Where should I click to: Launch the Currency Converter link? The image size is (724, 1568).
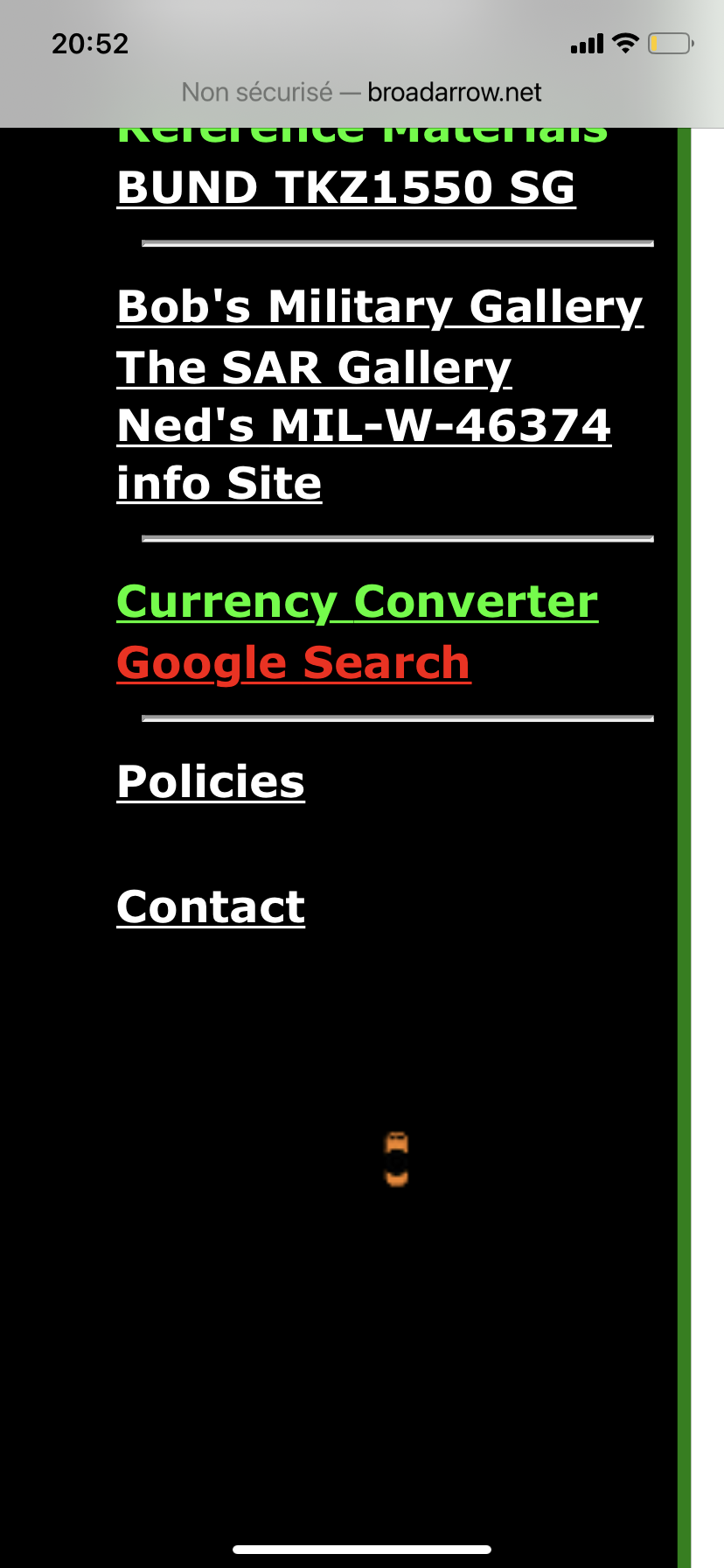[358, 603]
